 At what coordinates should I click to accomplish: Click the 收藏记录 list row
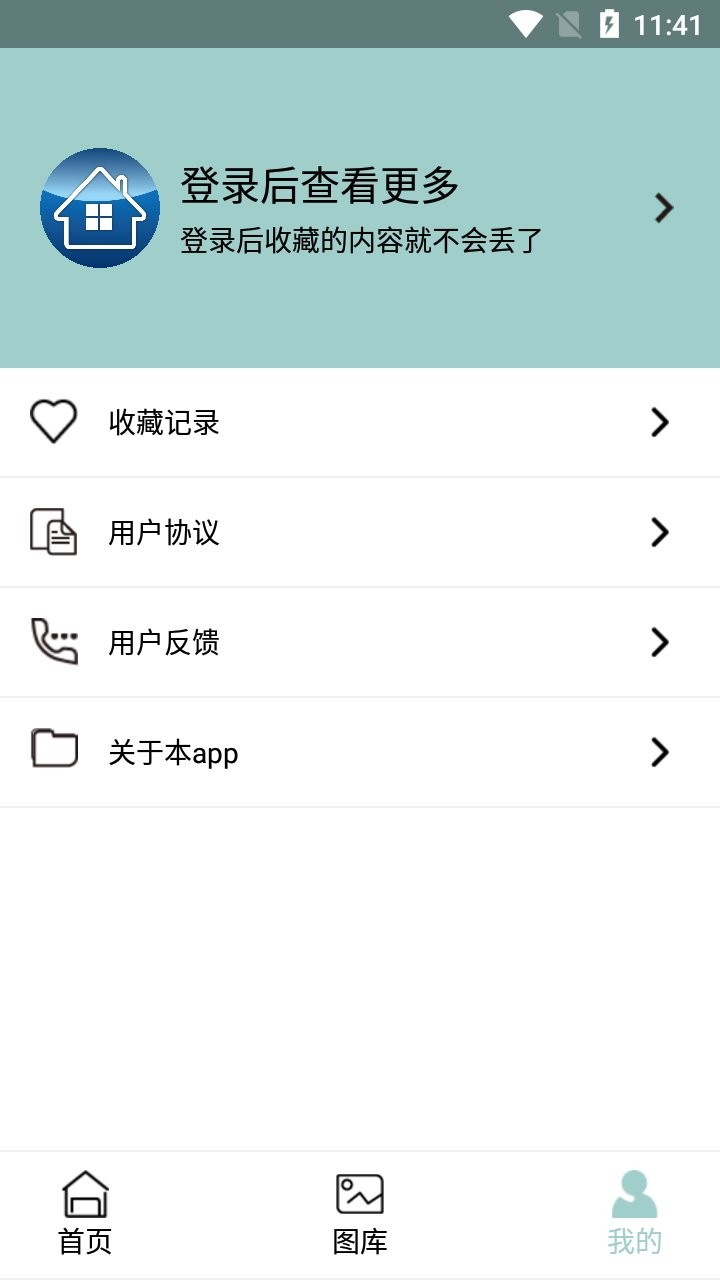(x=360, y=422)
